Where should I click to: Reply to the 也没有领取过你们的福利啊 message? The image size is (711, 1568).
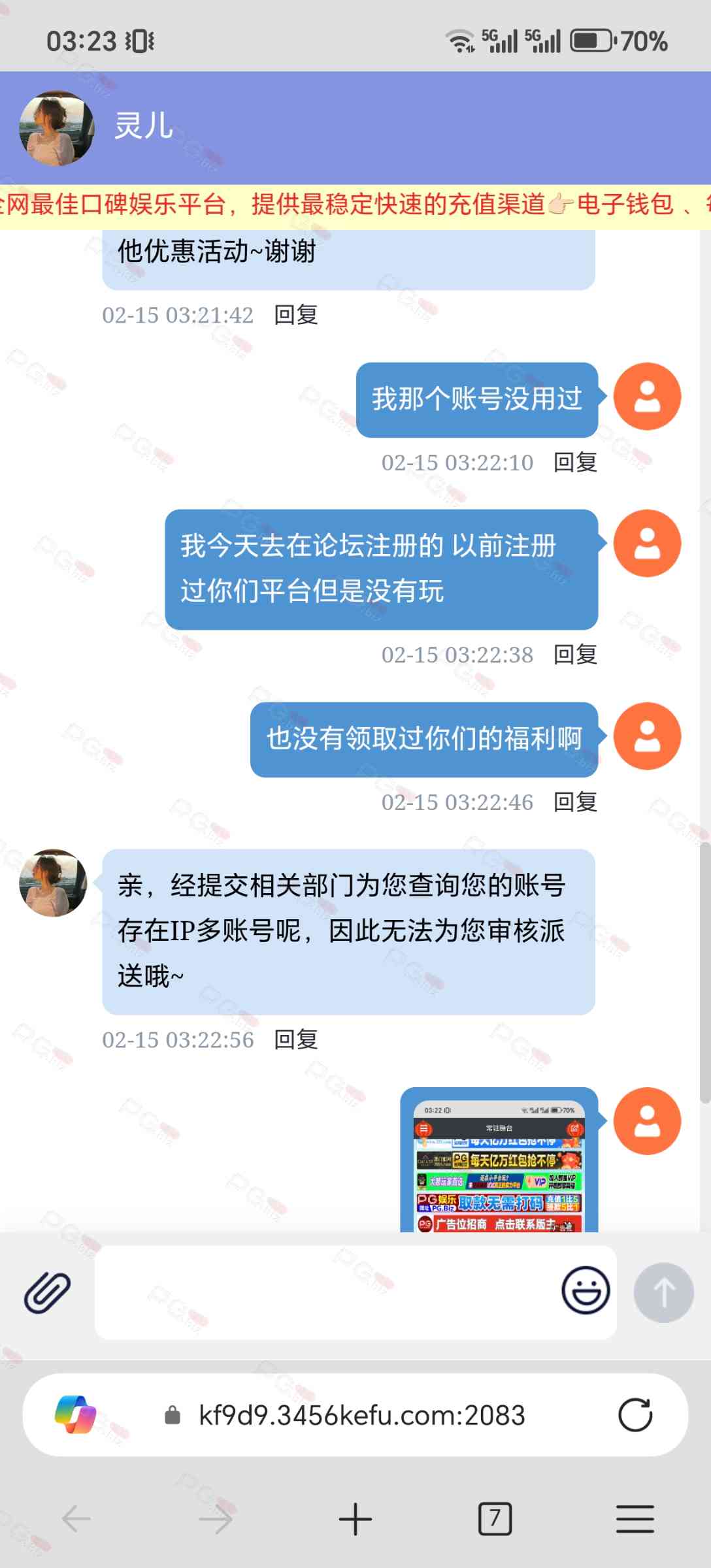(575, 802)
